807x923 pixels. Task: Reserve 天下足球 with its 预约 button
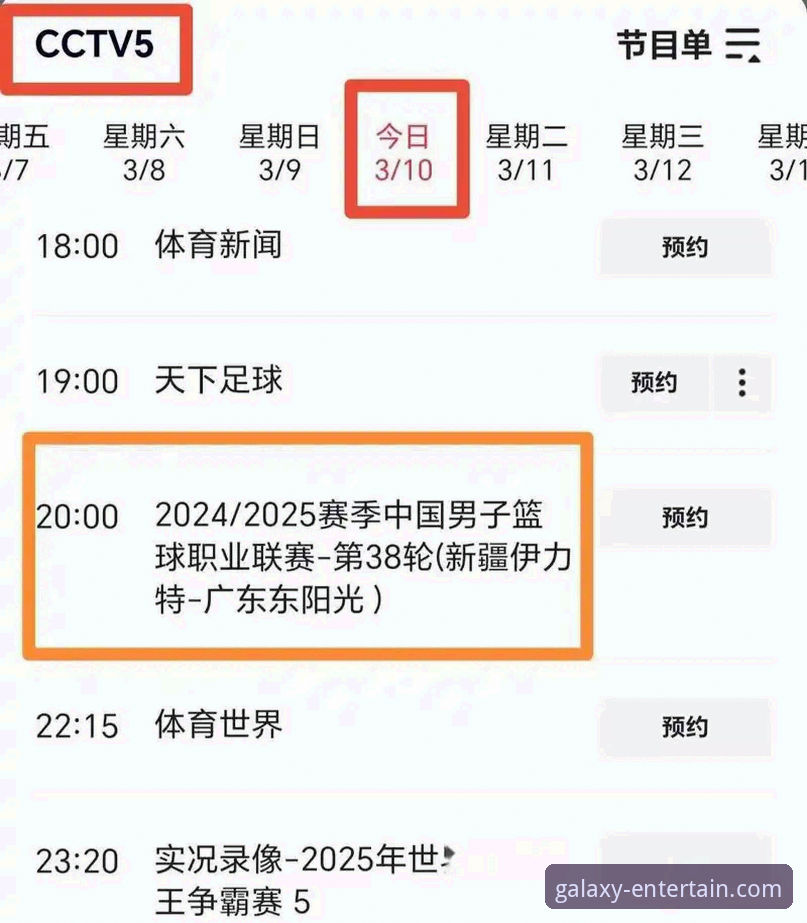click(654, 381)
